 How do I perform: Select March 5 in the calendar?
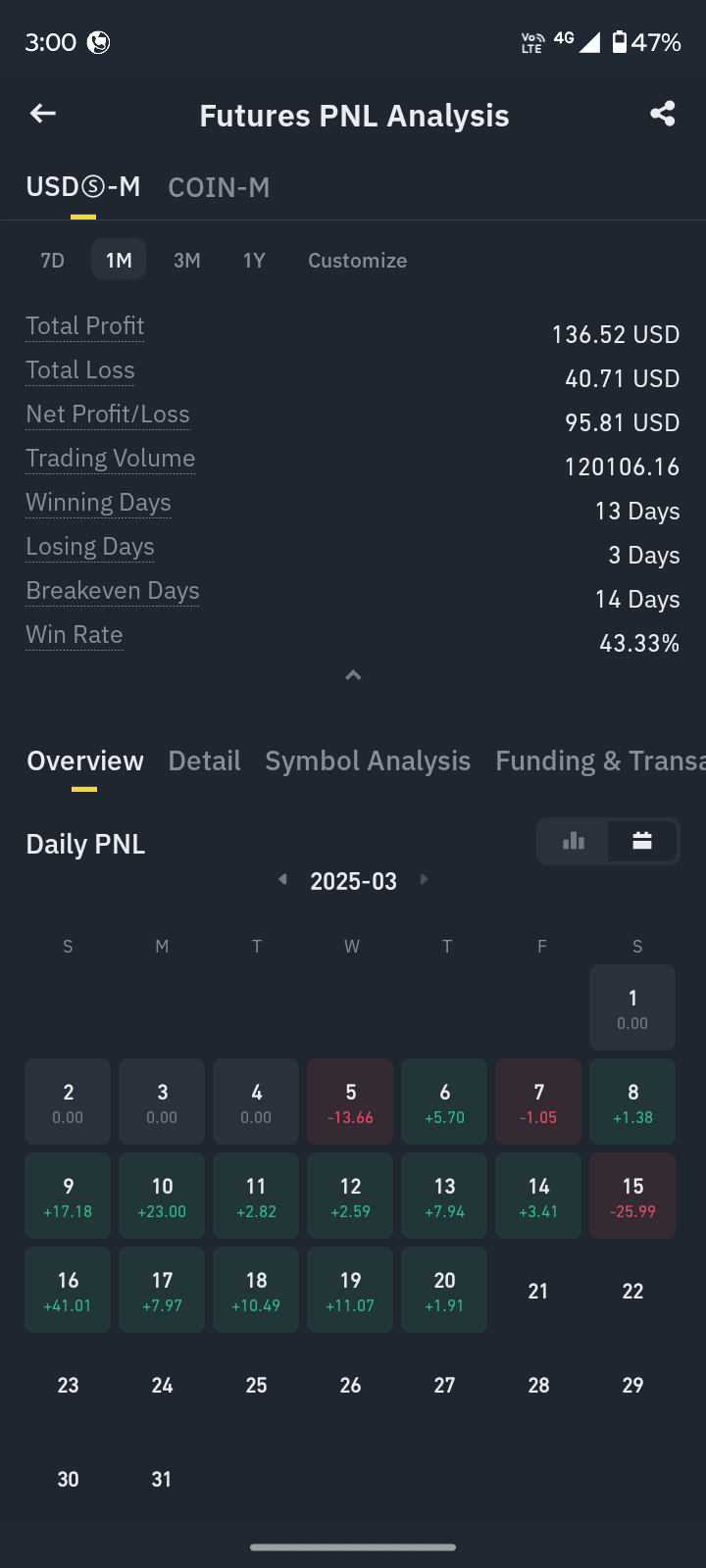(350, 1102)
